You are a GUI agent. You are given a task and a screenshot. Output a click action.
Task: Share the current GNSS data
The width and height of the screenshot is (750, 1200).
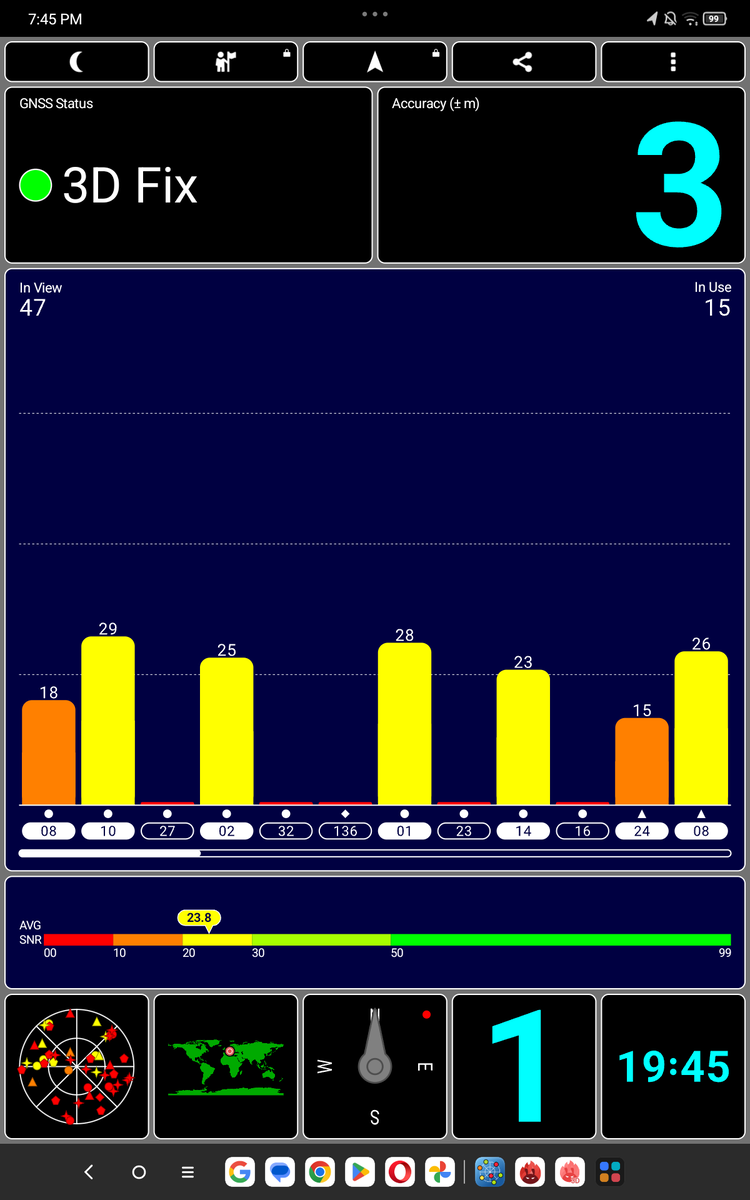pyautogui.click(x=523, y=62)
